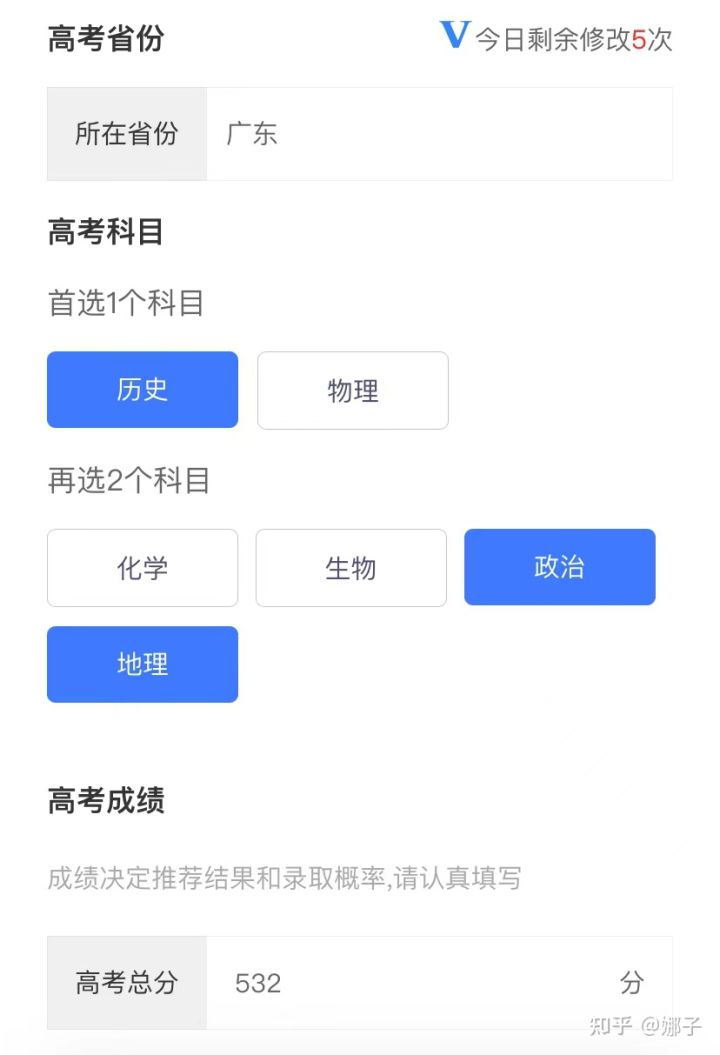Select 历史 as the first subject
Screen dimensions: 720x1055
tap(142, 390)
